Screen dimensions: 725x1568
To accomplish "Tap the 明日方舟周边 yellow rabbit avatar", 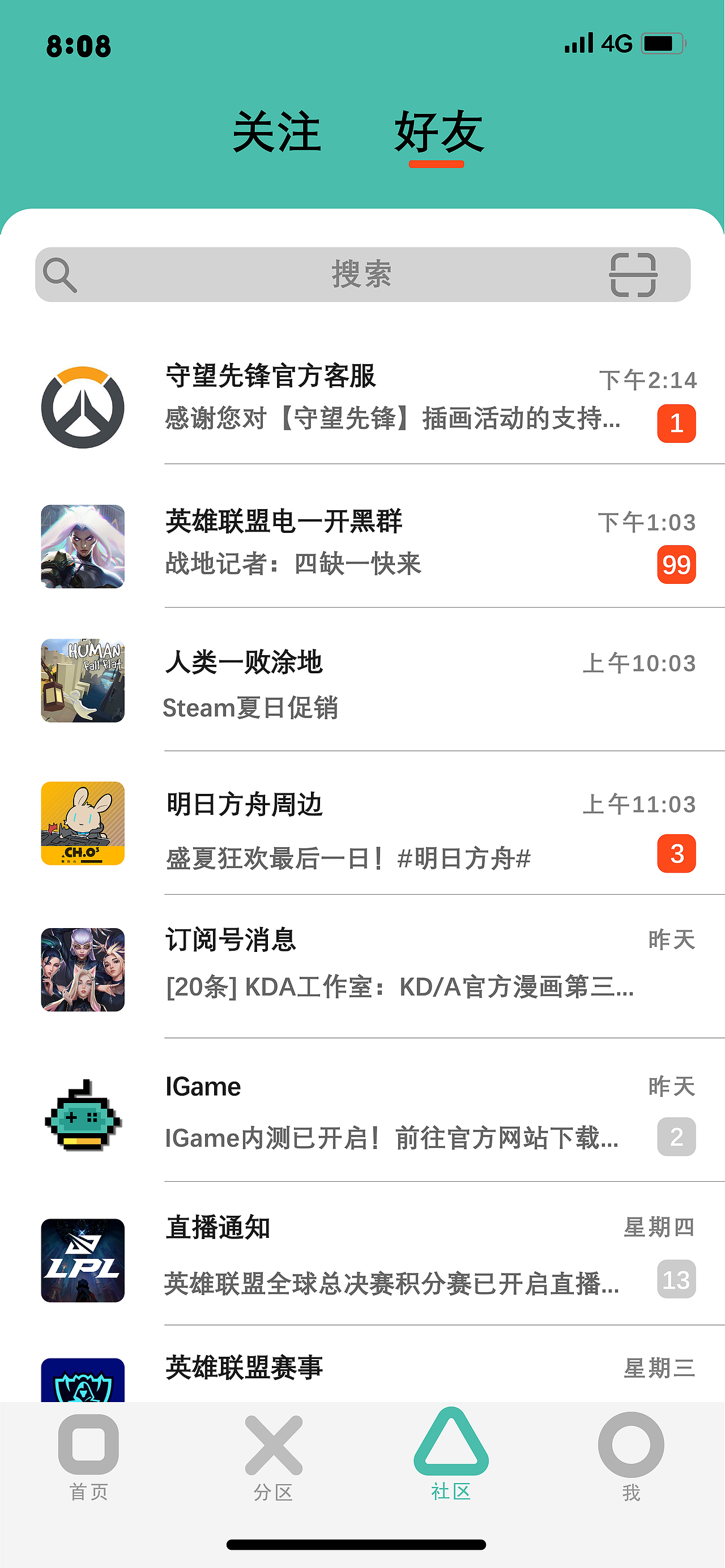I will tap(83, 823).
